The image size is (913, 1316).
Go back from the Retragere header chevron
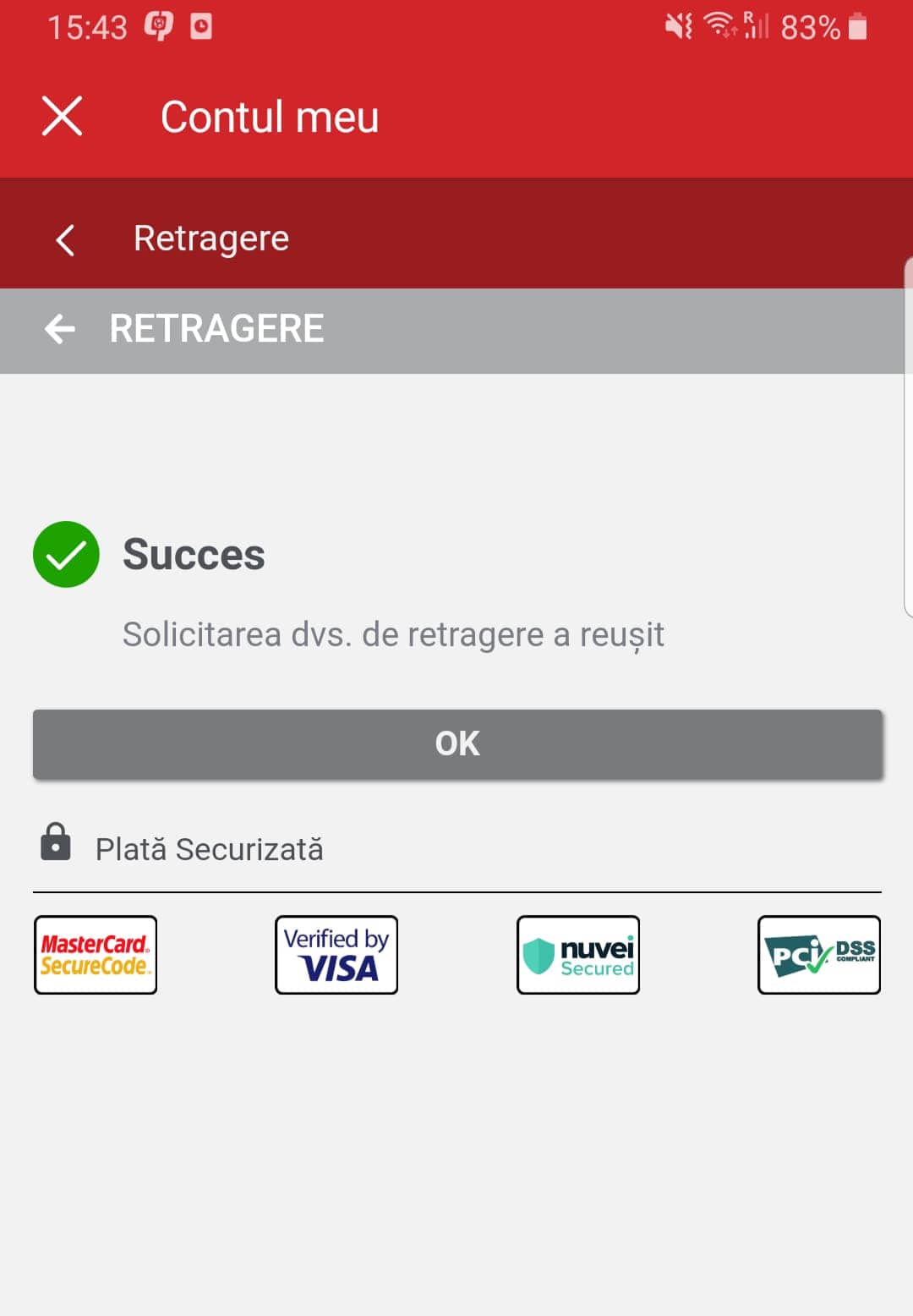click(x=65, y=239)
